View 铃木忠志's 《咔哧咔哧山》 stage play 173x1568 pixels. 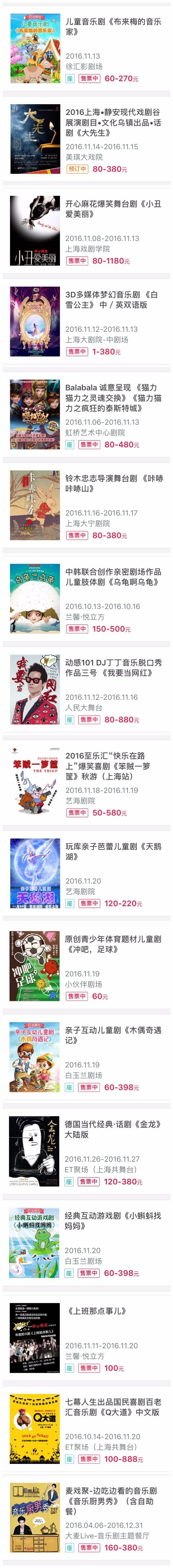(113, 483)
